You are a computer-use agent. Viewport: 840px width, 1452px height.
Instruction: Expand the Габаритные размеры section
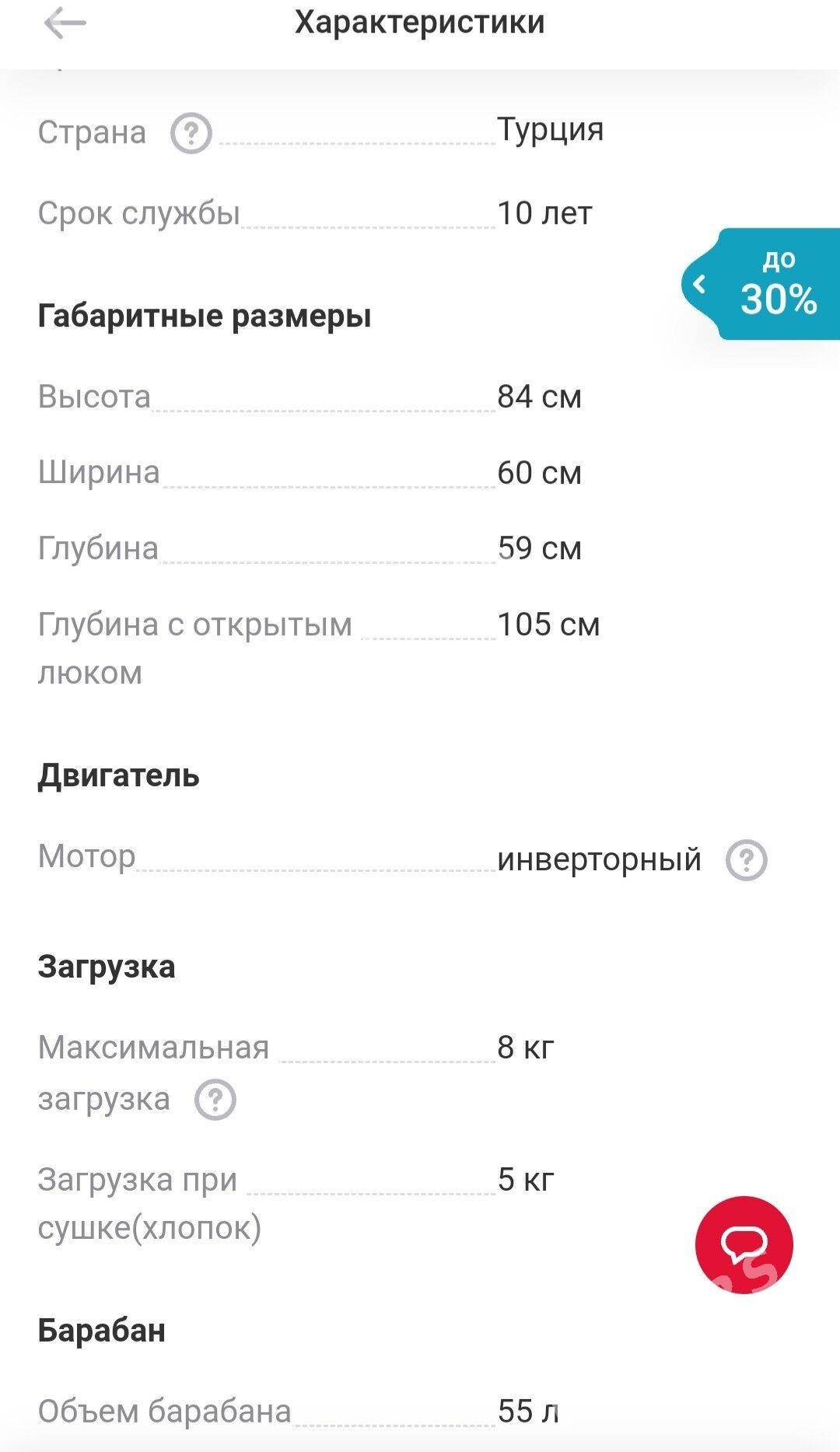[x=205, y=313]
